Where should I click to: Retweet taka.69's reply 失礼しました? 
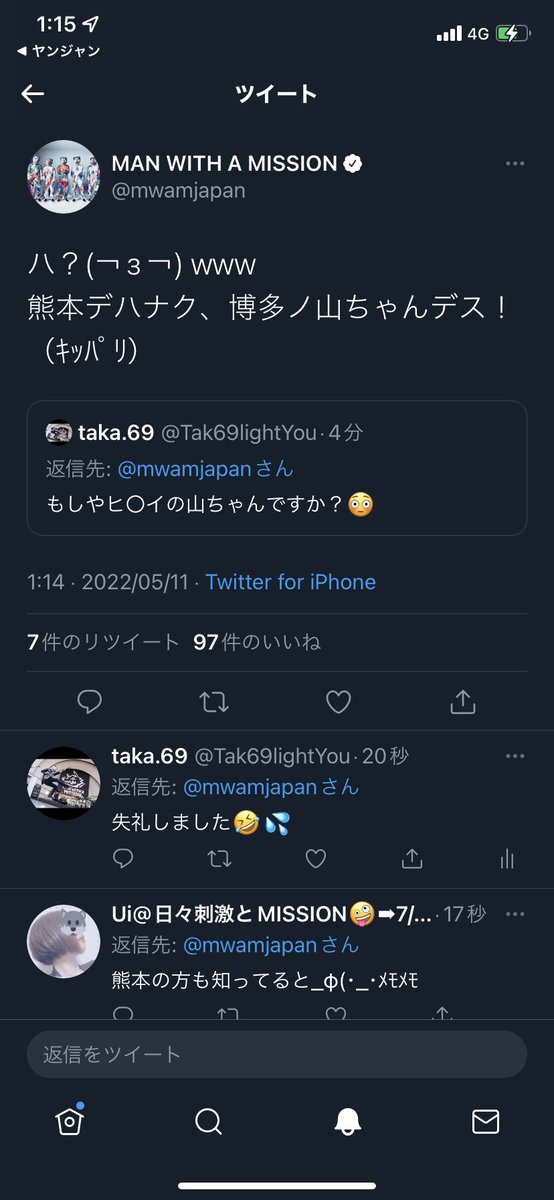pyautogui.click(x=220, y=858)
